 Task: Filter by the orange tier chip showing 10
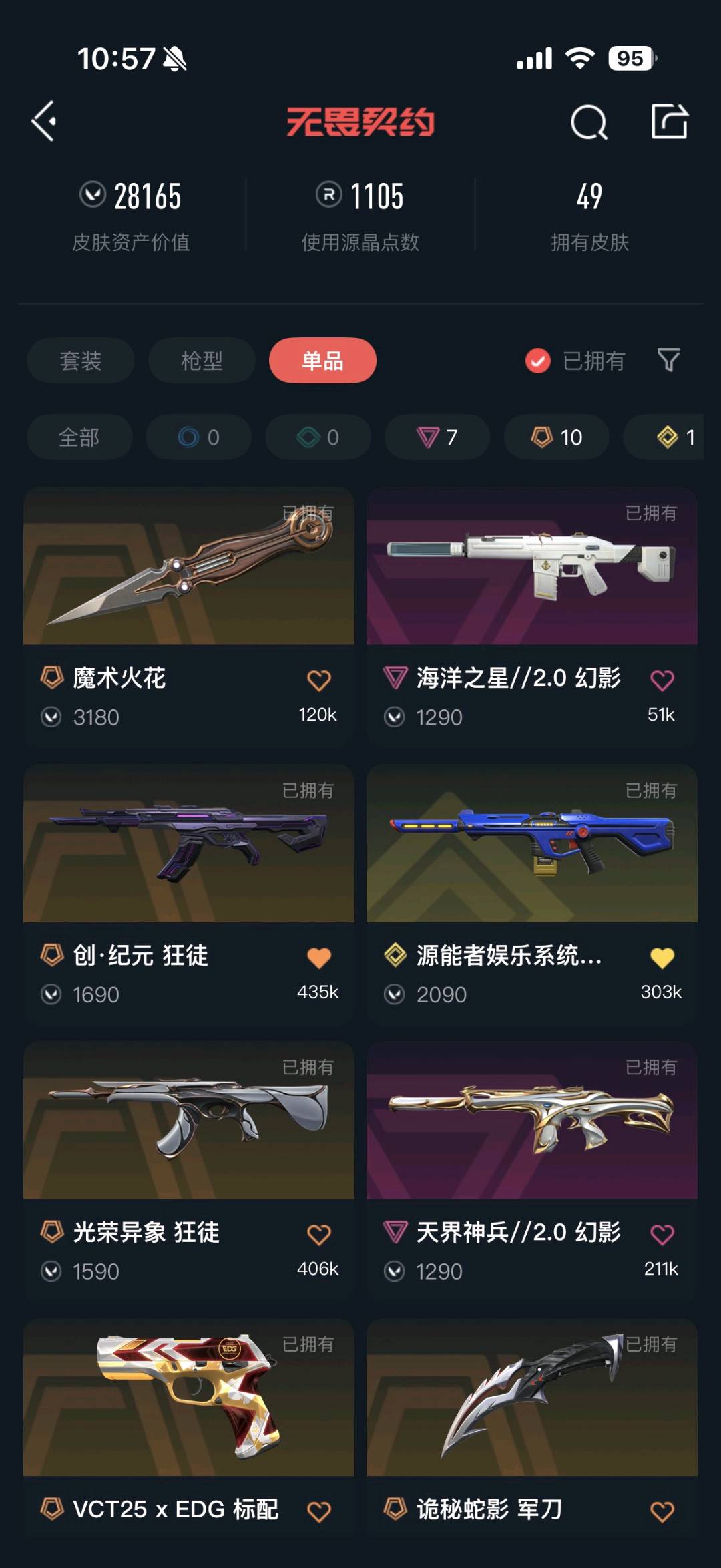click(556, 437)
